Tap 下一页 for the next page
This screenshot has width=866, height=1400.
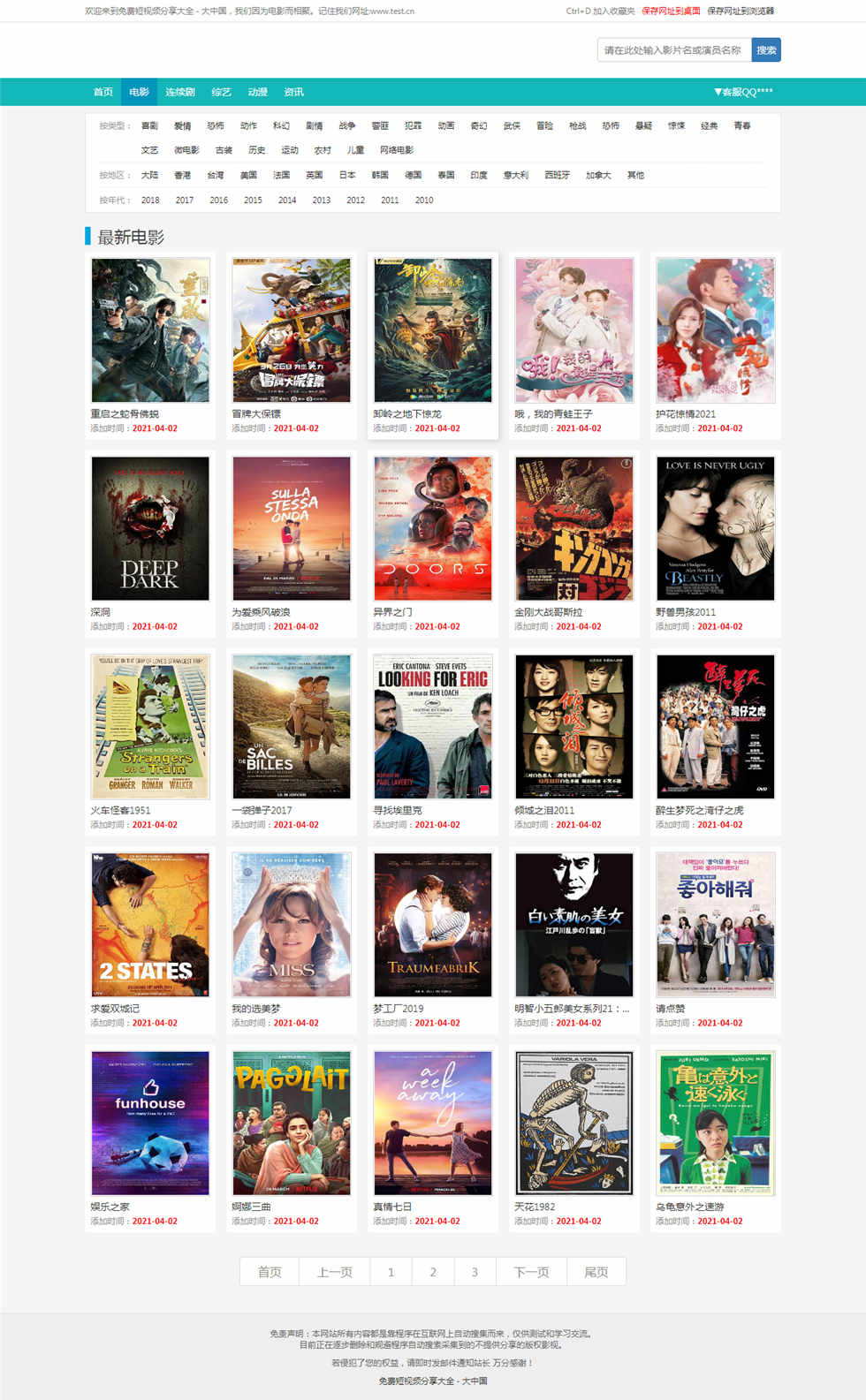531,1272
